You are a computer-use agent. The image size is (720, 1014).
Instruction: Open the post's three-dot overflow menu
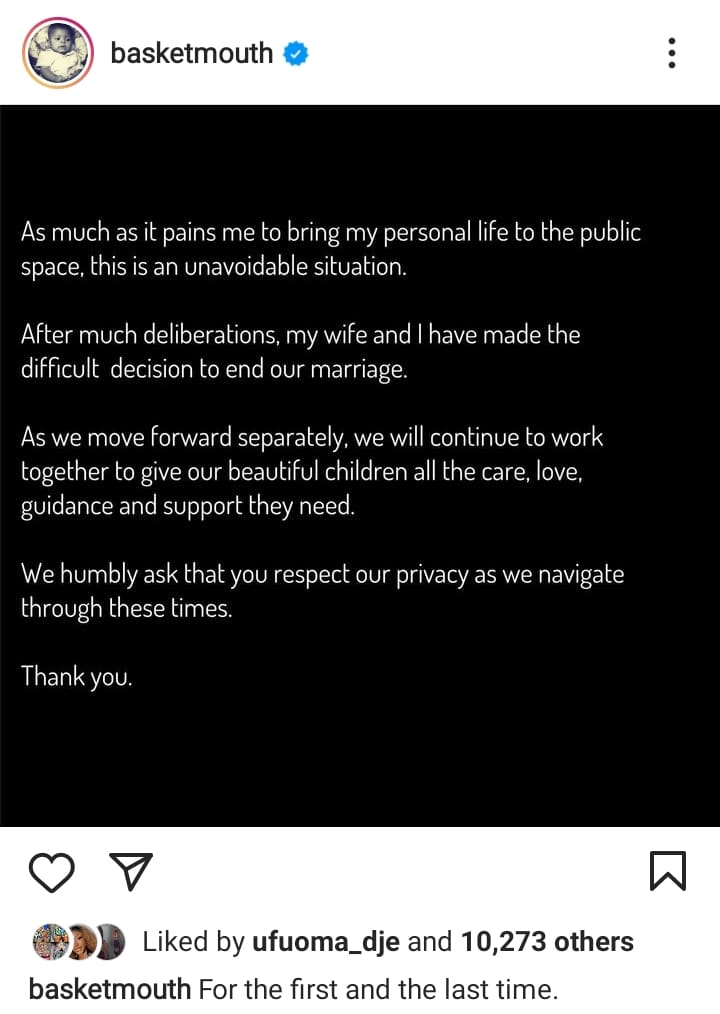[x=671, y=53]
